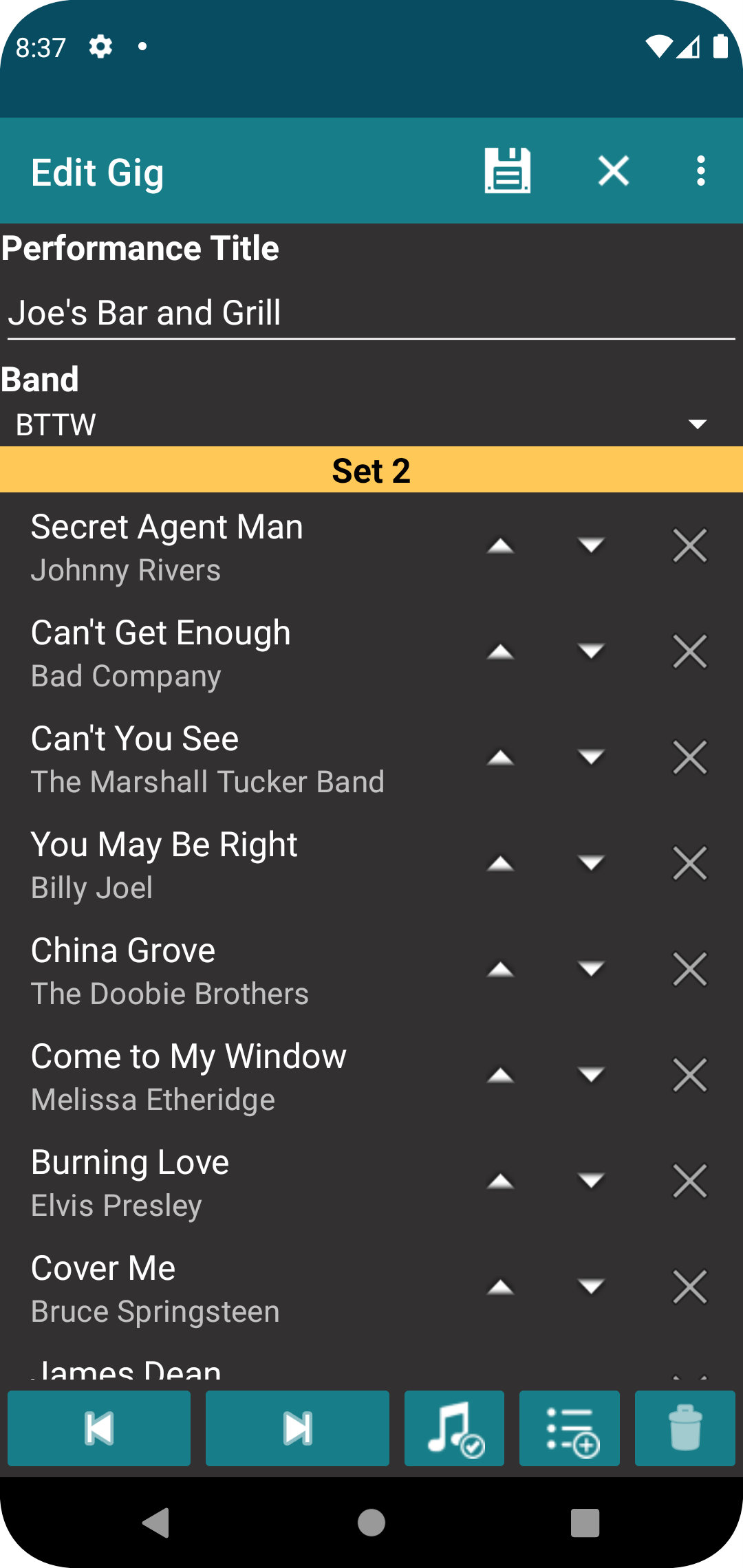
Task: Move Can't Get Enough up
Action: coord(500,652)
